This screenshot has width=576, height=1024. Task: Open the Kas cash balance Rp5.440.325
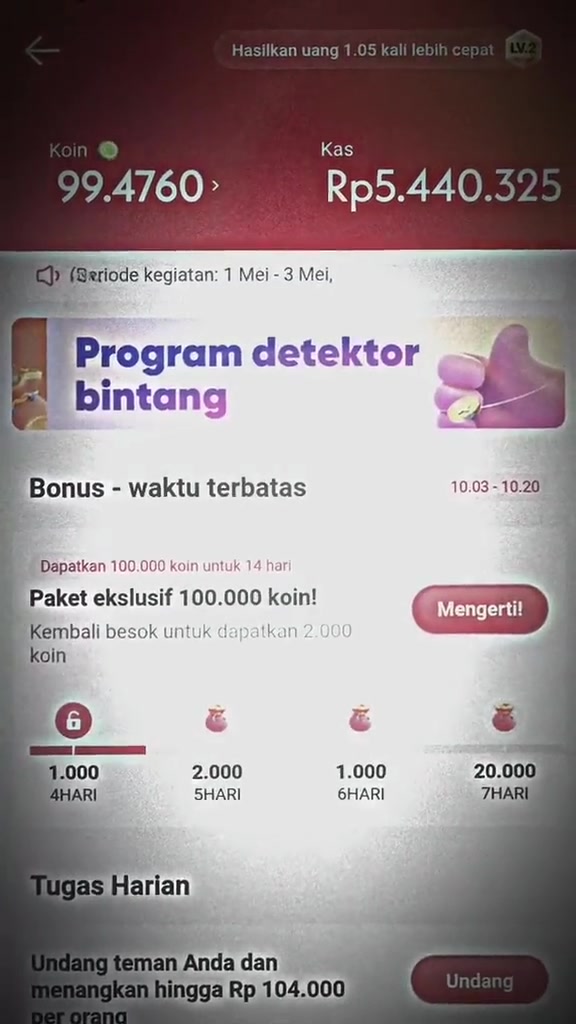click(x=443, y=186)
